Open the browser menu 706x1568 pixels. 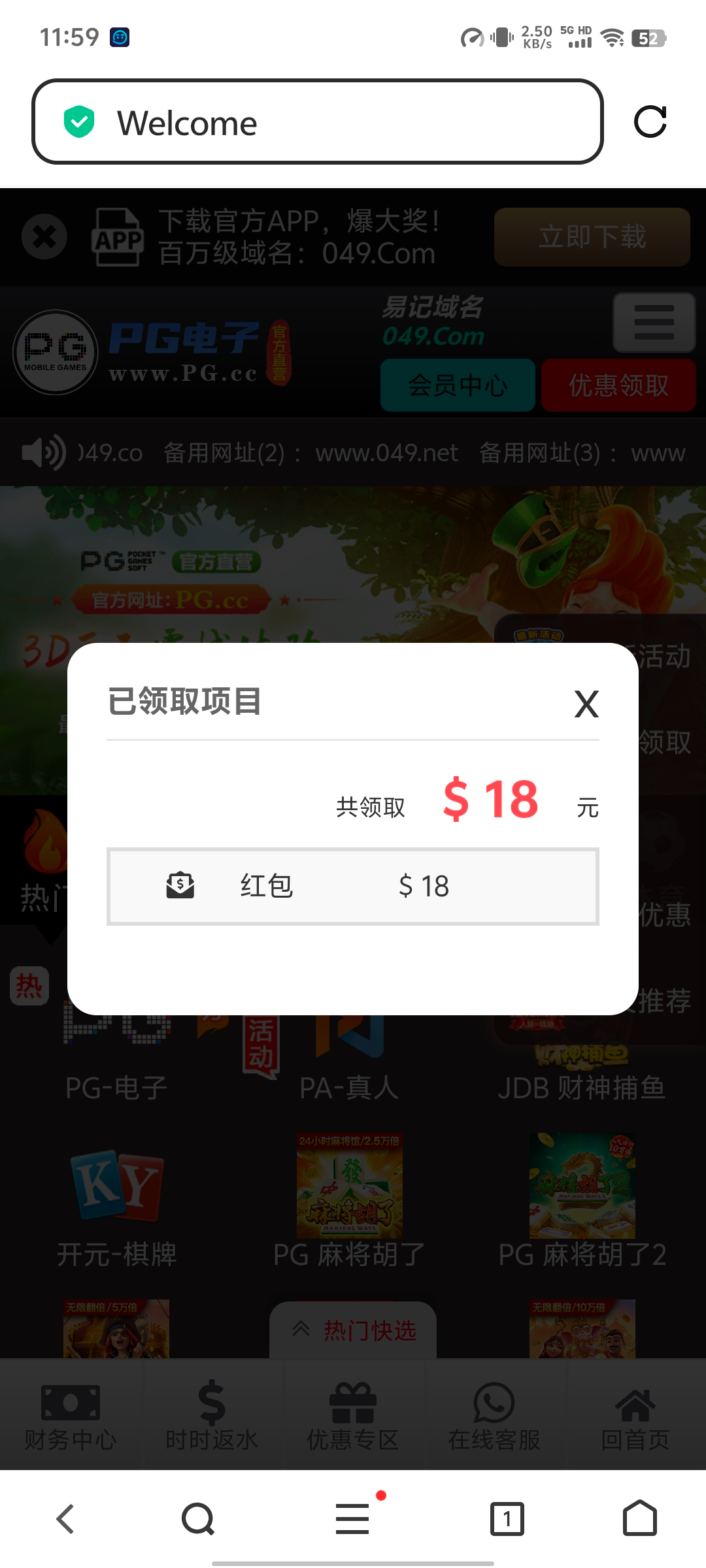pos(353,1518)
